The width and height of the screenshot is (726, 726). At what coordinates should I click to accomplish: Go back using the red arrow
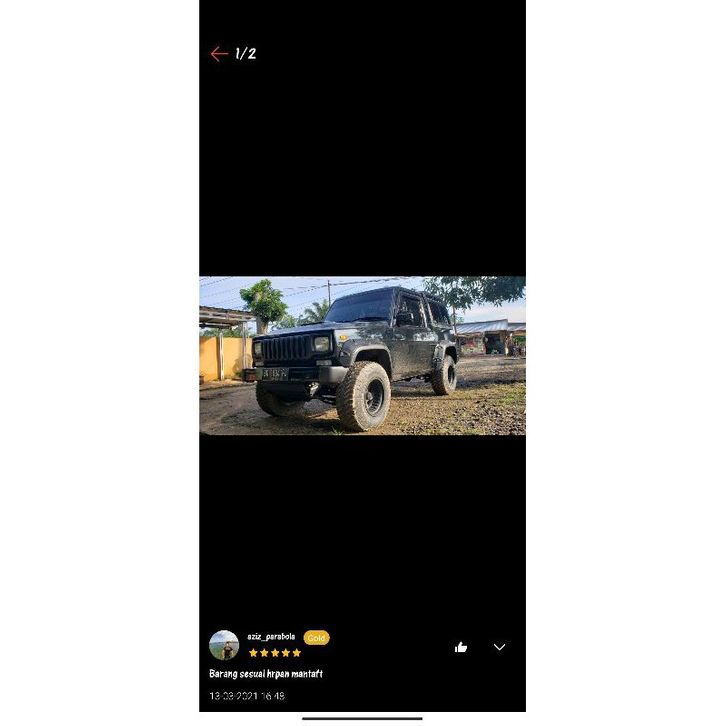[219, 54]
